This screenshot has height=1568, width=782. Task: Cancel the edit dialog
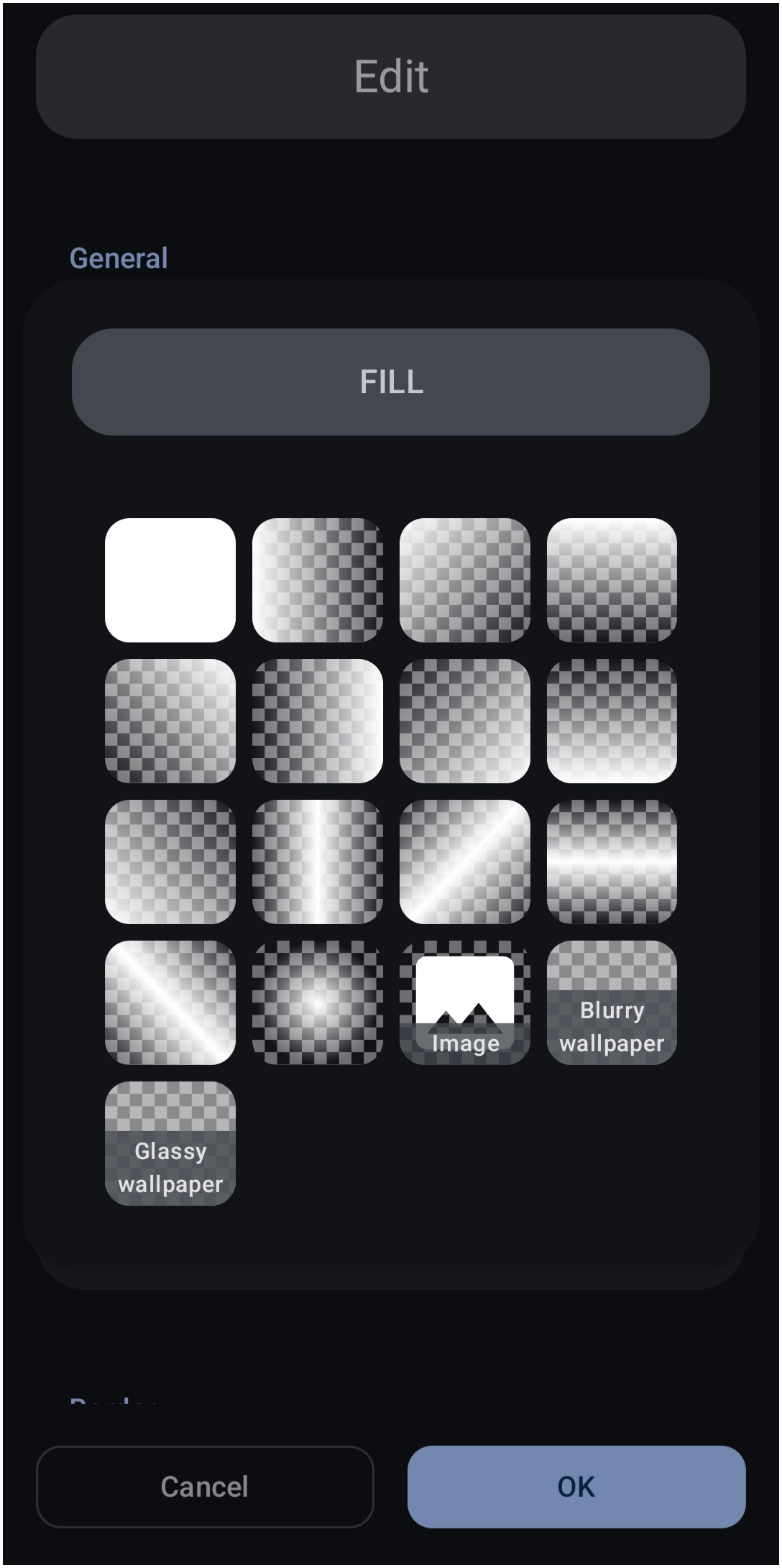click(205, 1487)
